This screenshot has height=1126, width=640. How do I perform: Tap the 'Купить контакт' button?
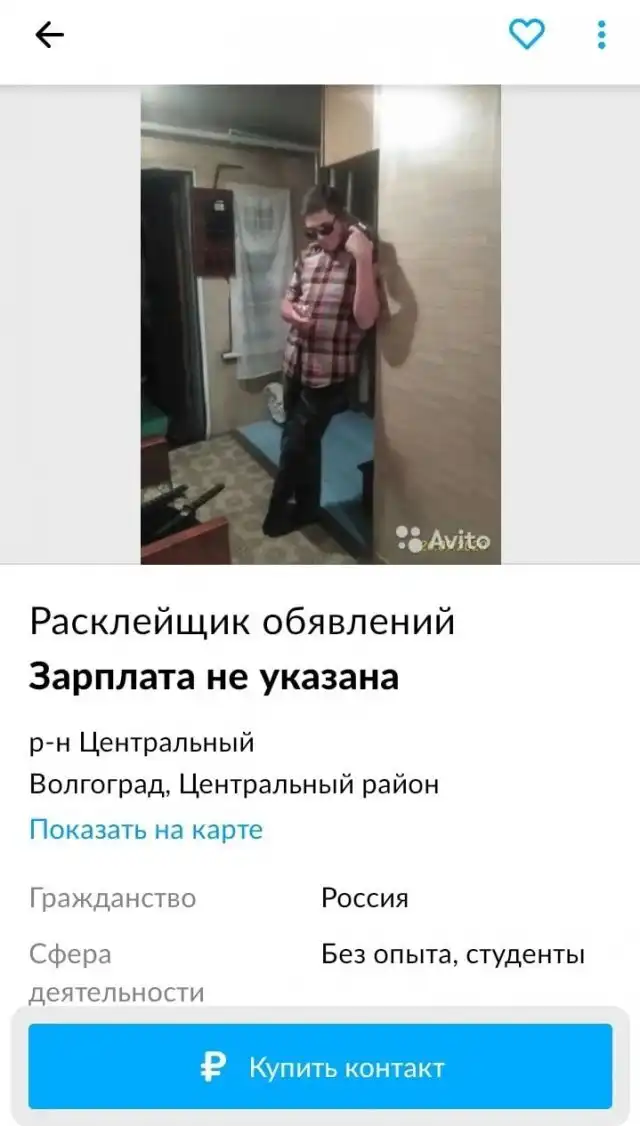(x=320, y=1067)
